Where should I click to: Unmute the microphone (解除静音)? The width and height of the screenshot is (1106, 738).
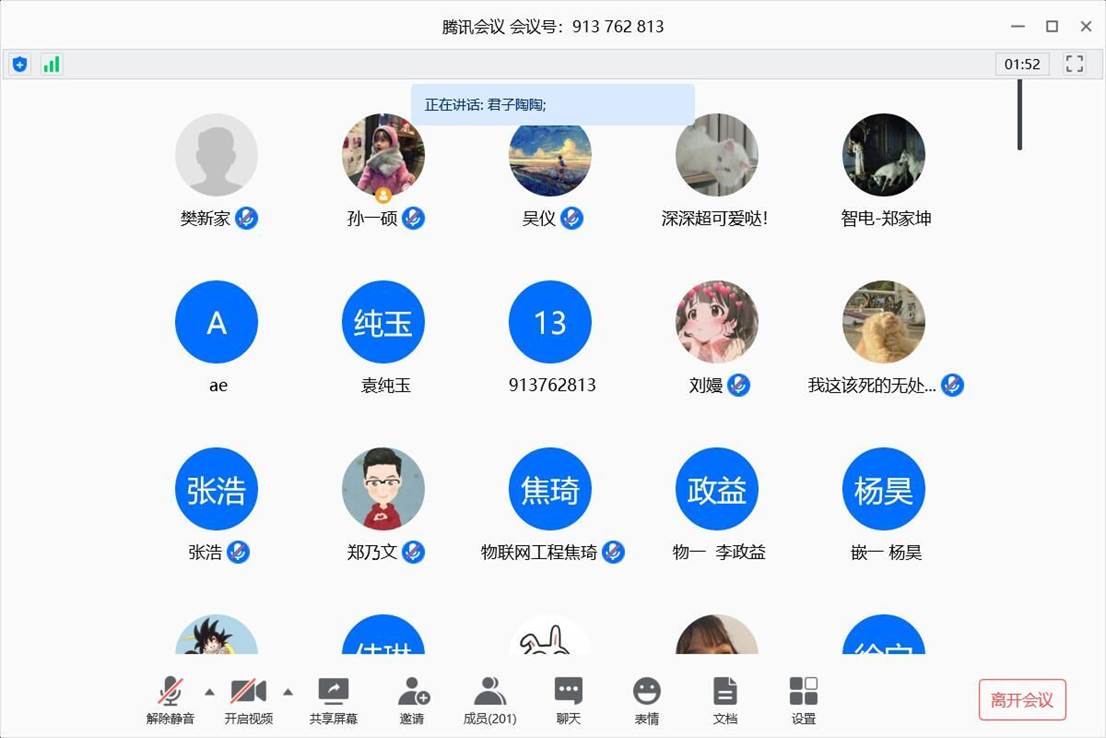pos(170,698)
